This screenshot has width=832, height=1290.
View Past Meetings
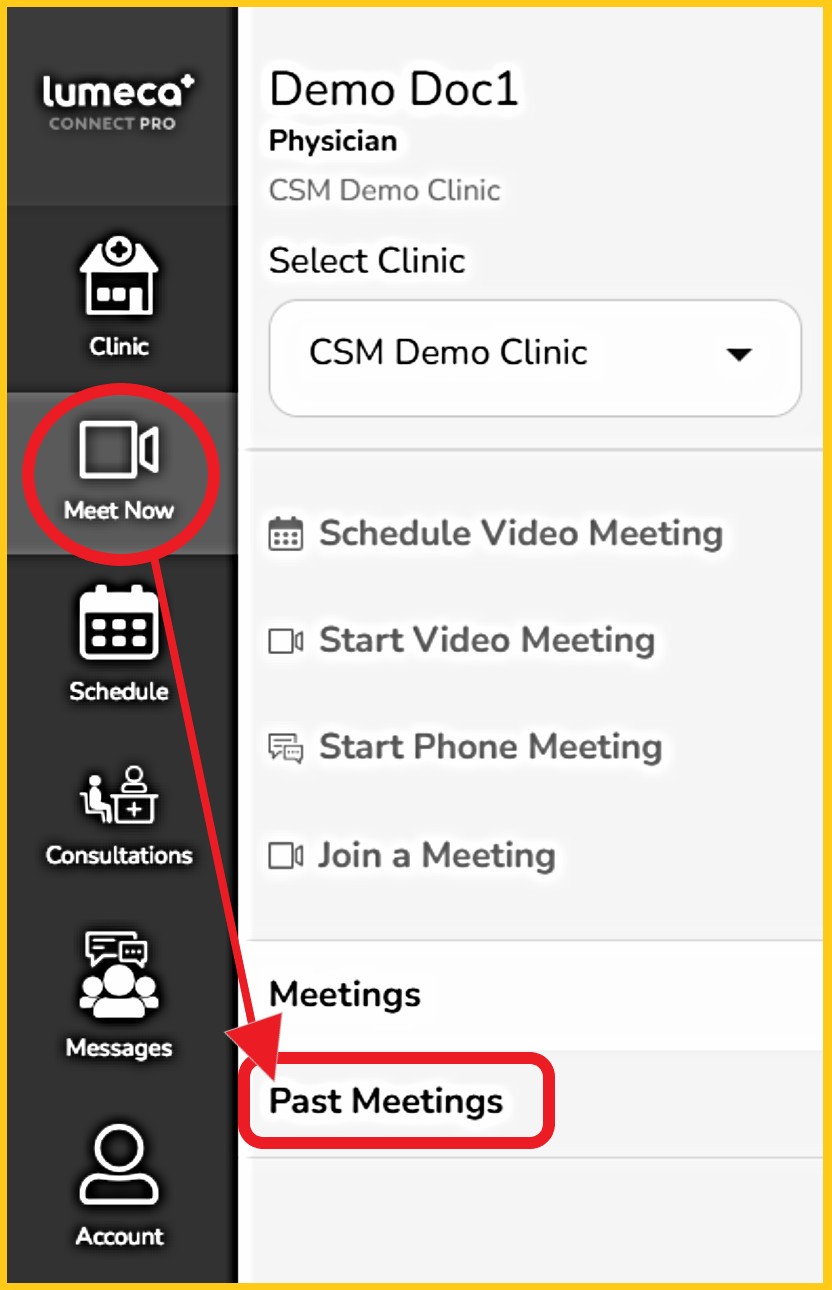(x=387, y=1101)
